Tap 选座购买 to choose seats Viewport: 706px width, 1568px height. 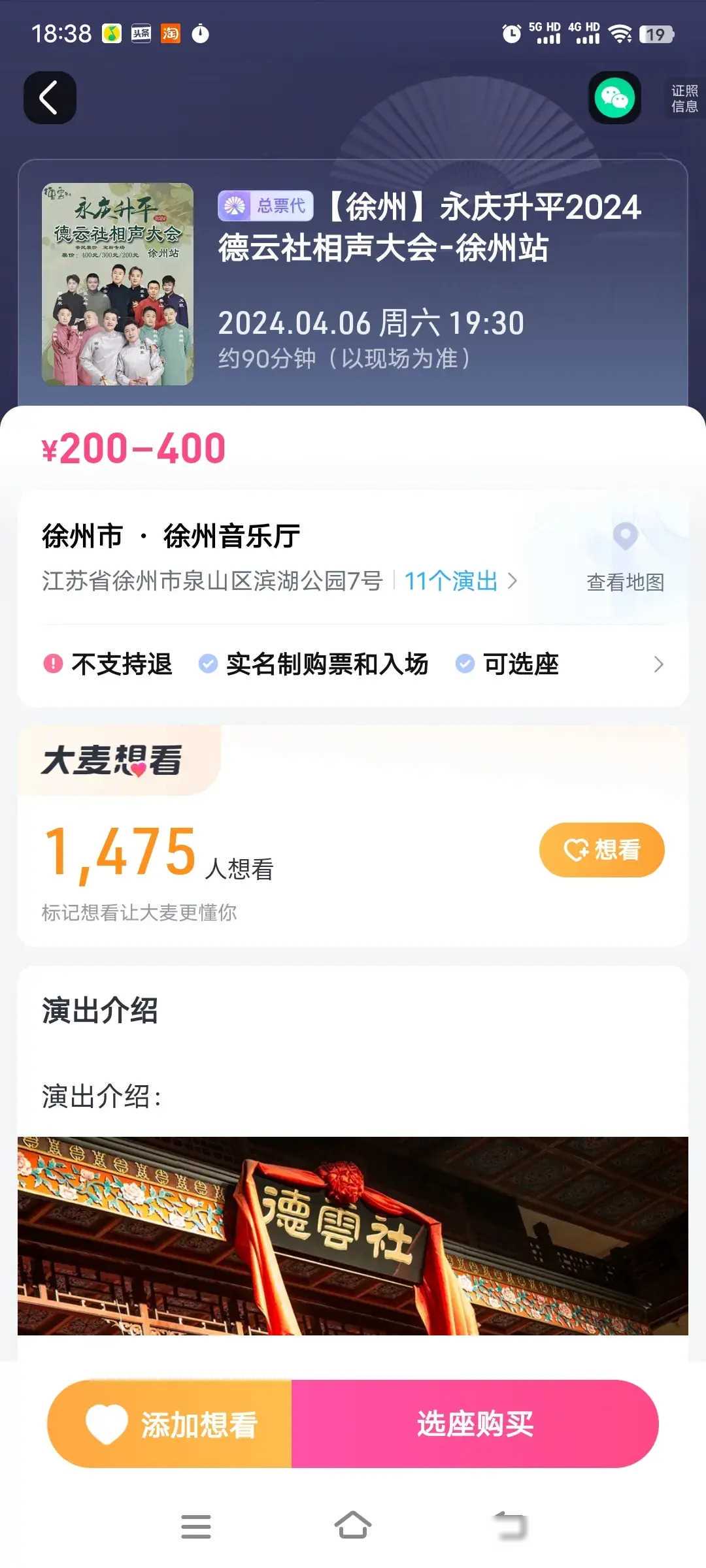475,1424
